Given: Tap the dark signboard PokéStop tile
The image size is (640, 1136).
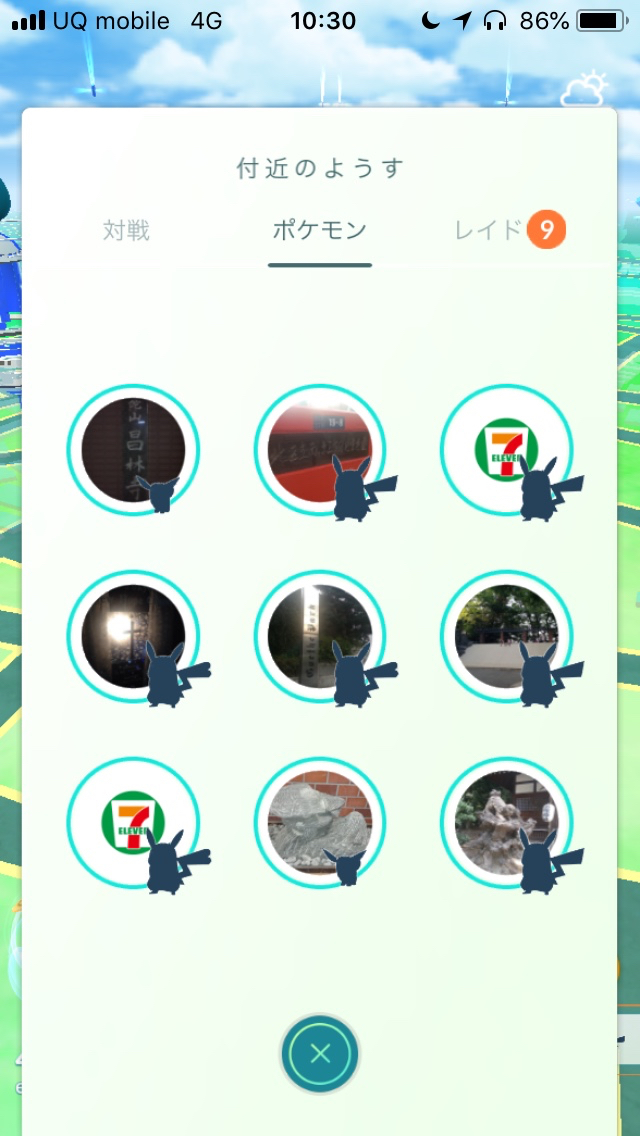Looking at the screenshot, I should pyautogui.click(x=133, y=450).
